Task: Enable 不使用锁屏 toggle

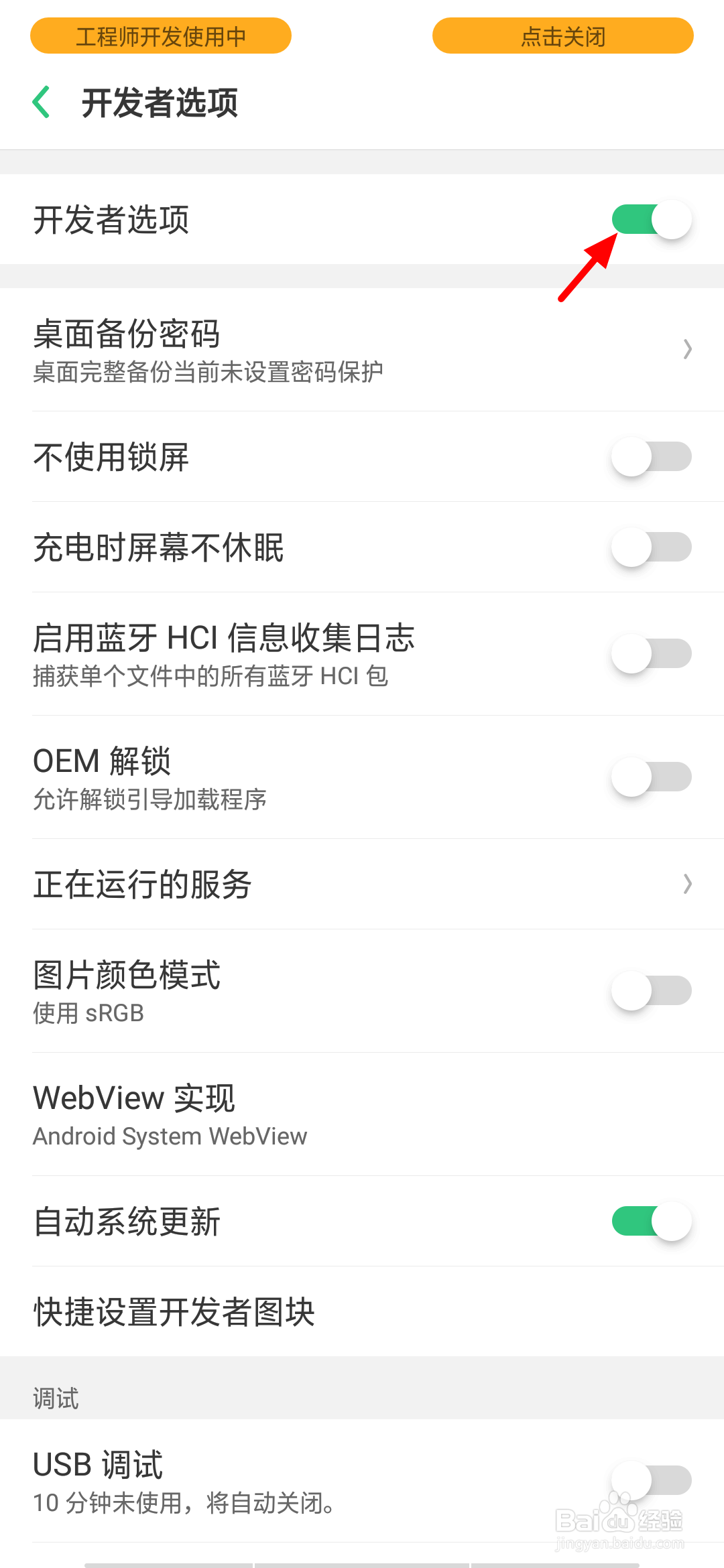Action: point(651,457)
